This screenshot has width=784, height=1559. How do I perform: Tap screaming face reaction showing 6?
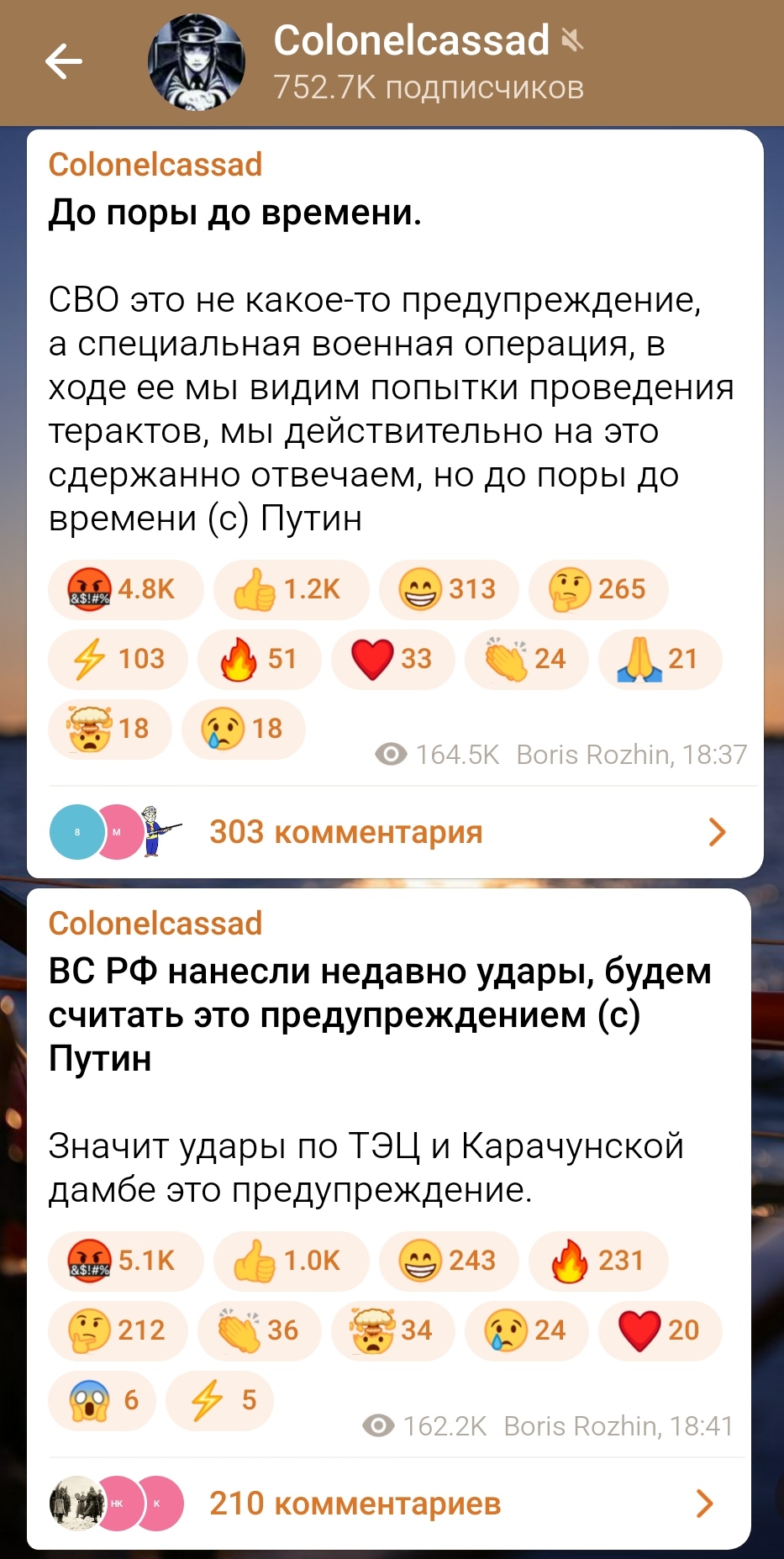[102, 1400]
